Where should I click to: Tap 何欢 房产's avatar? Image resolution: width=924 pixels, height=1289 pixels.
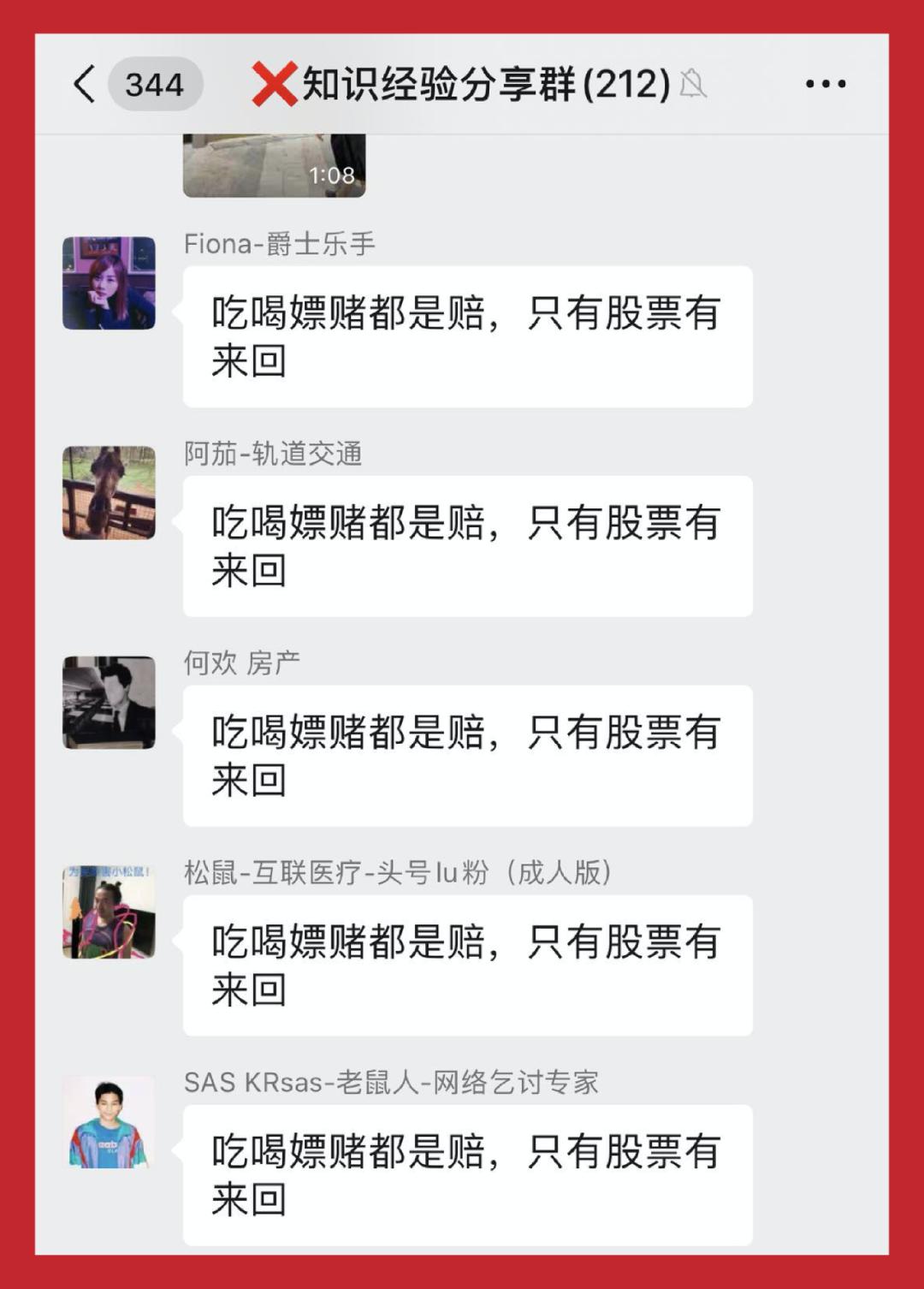pyautogui.click(x=109, y=703)
